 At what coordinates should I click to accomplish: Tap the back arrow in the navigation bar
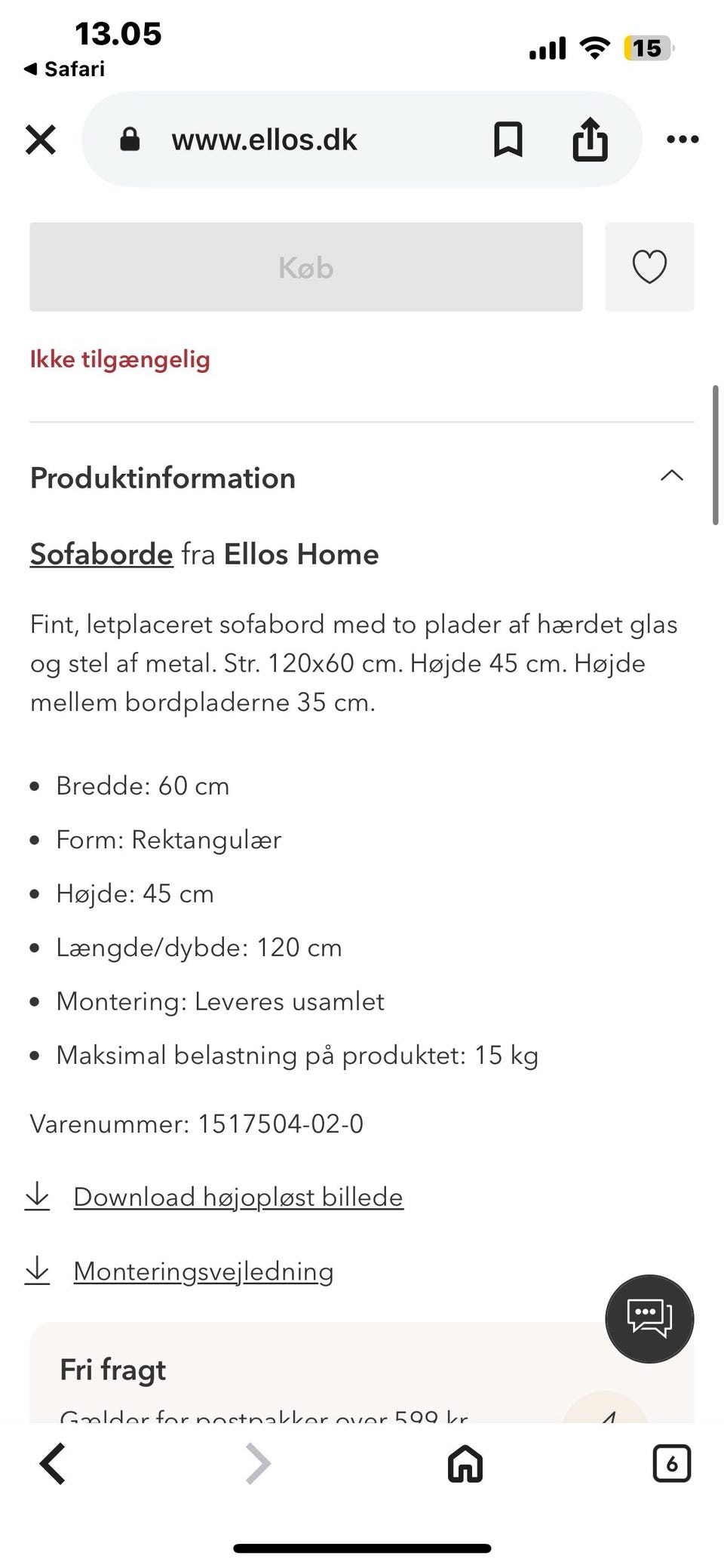click(51, 1462)
